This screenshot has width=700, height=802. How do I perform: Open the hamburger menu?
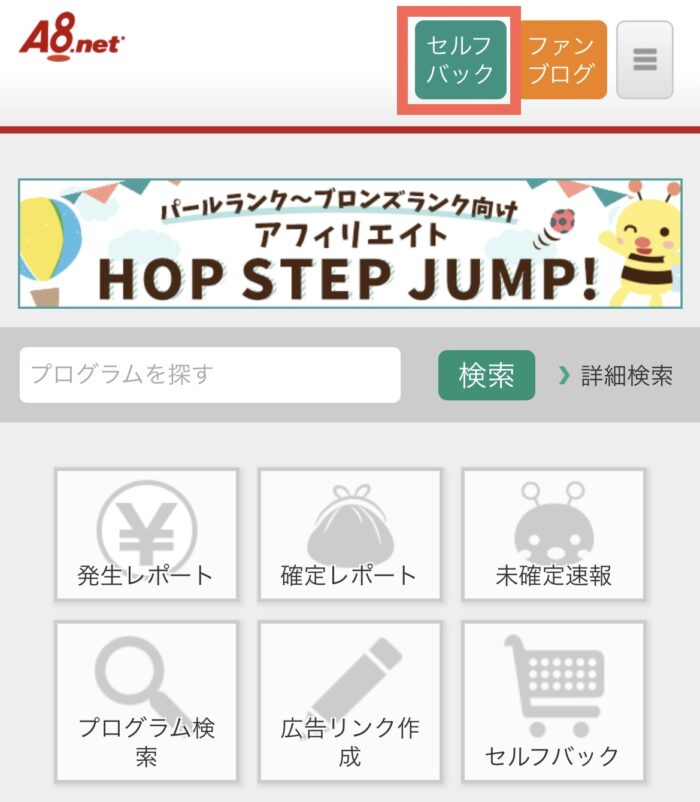click(644, 60)
